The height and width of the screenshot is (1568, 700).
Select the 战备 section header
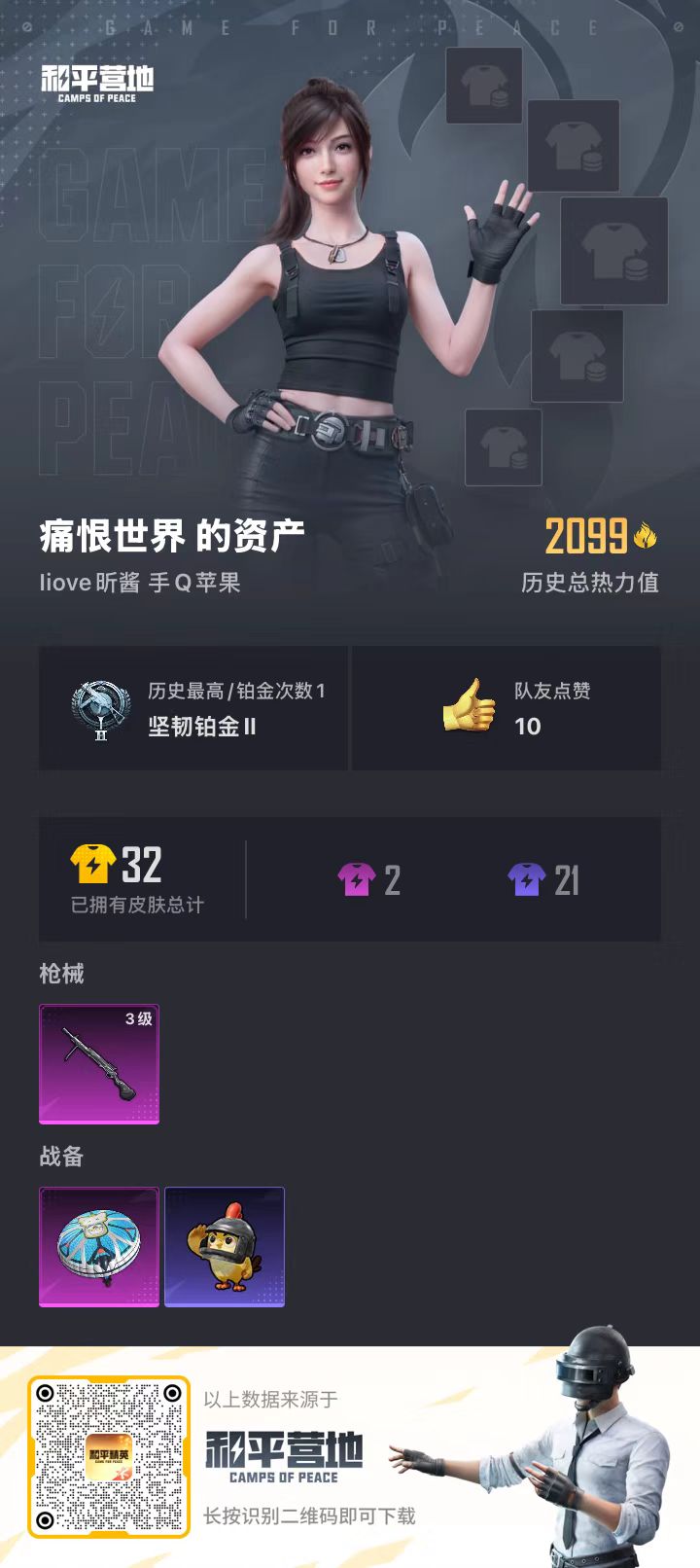61,1158
